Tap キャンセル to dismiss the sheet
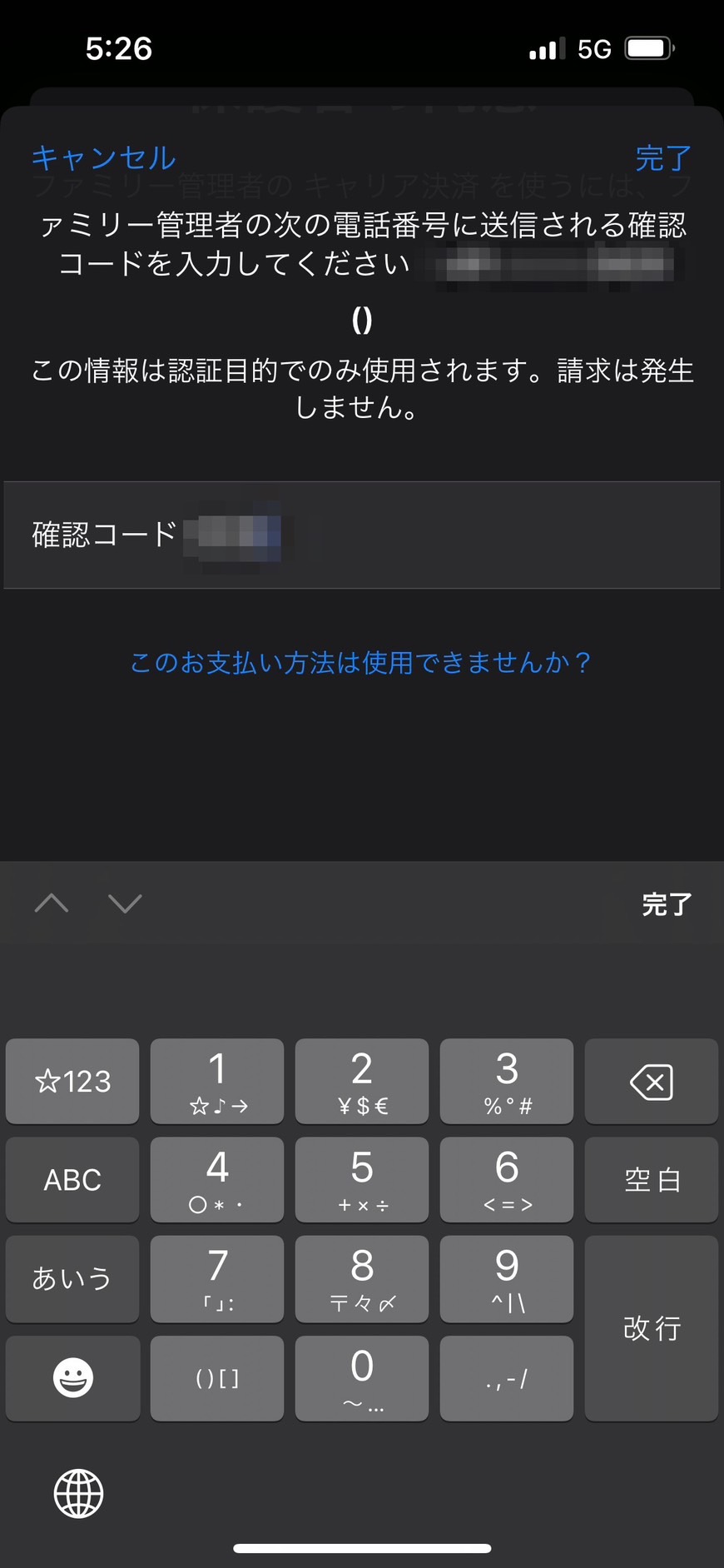724x1568 pixels. pyautogui.click(x=104, y=157)
